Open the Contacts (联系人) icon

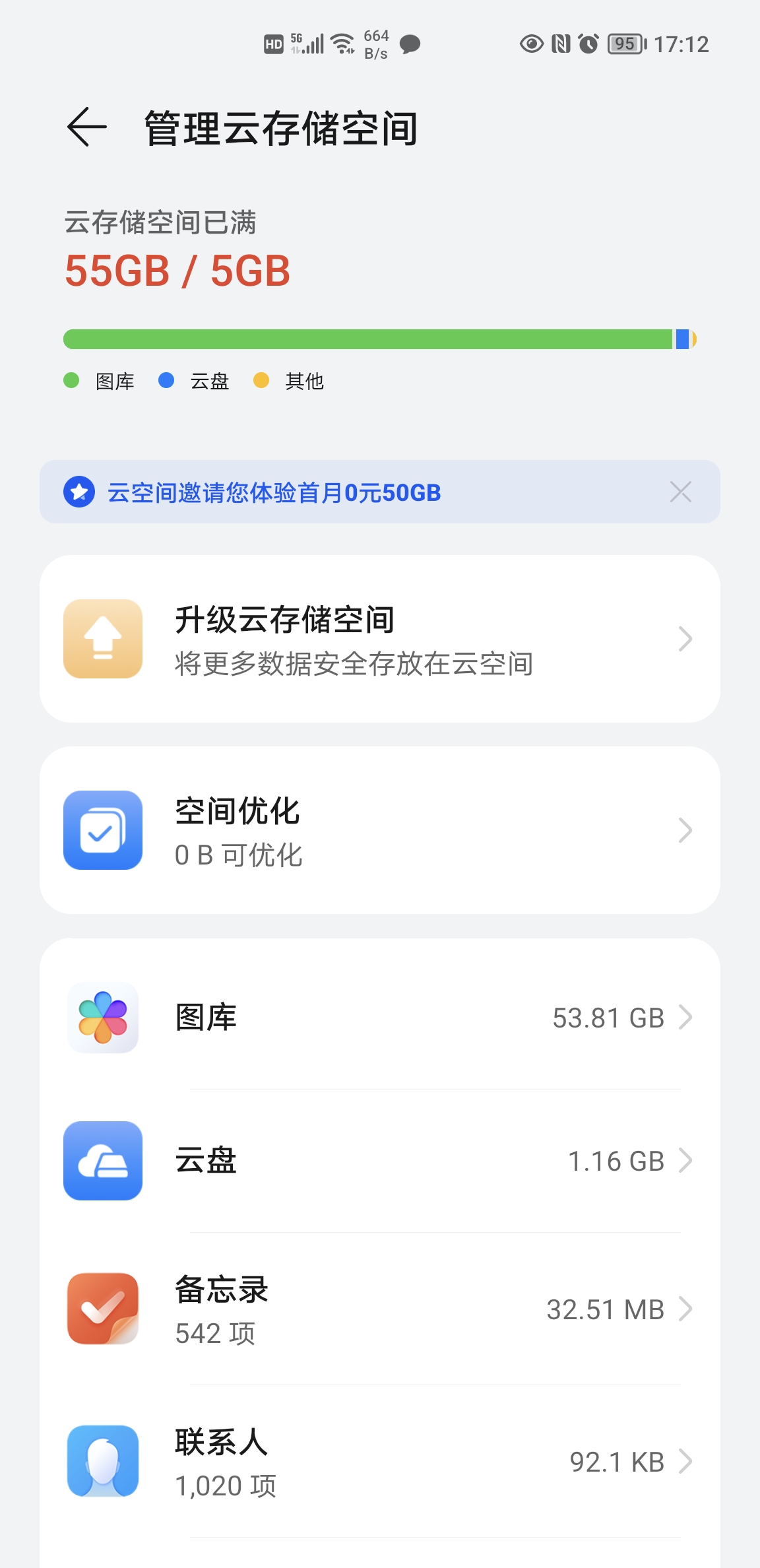point(103,1460)
